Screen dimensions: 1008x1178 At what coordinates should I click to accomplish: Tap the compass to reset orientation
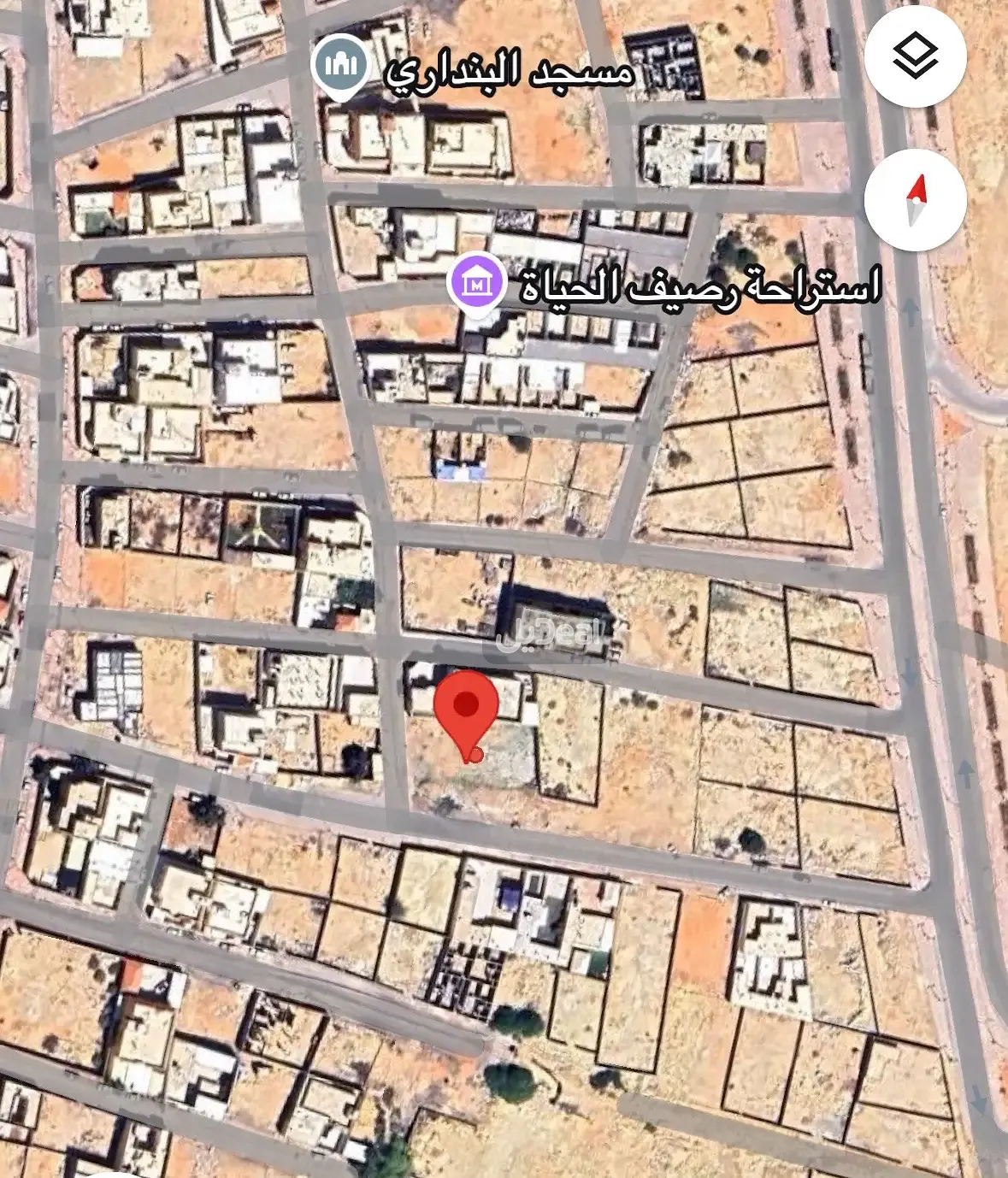[x=915, y=199]
